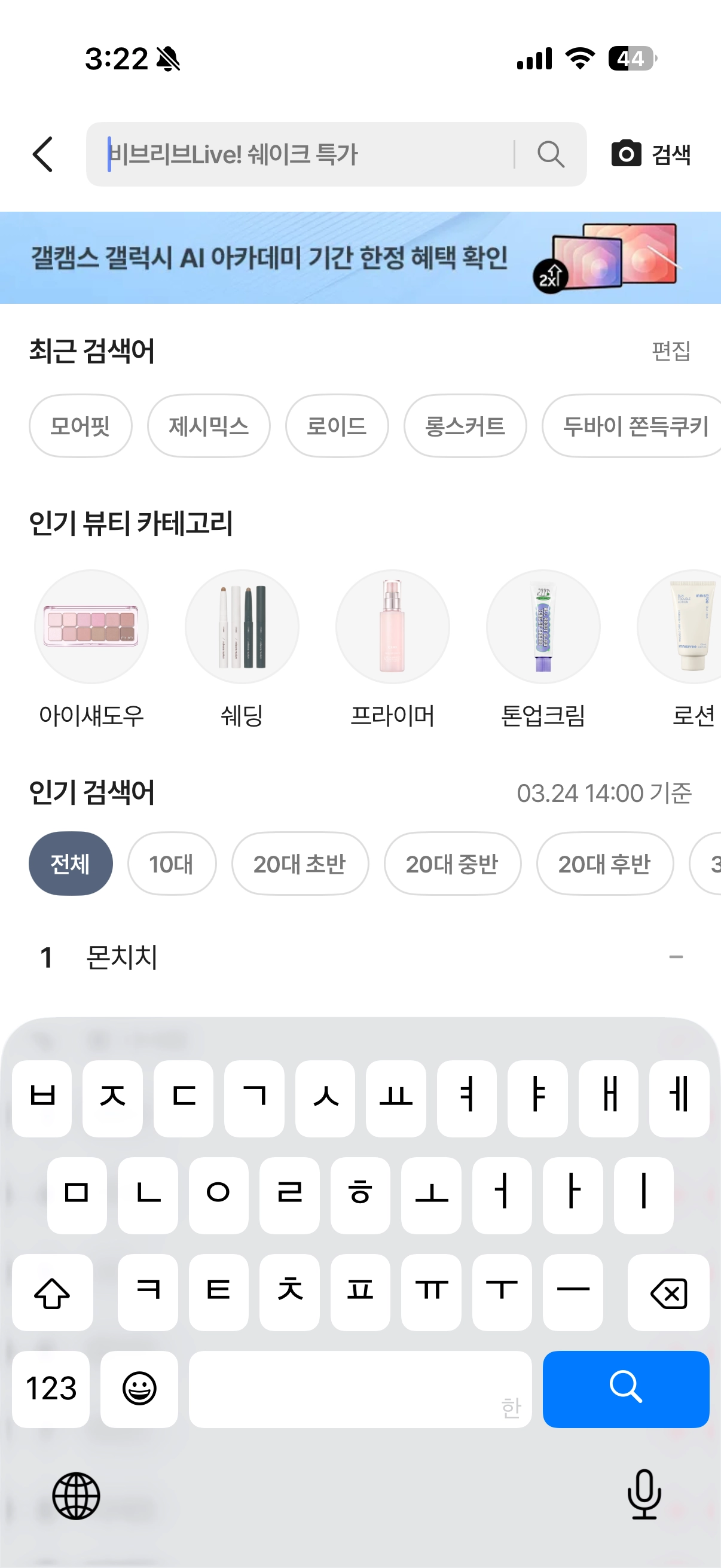
Task: Open top-ranked search 몬치치
Action: click(122, 957)
